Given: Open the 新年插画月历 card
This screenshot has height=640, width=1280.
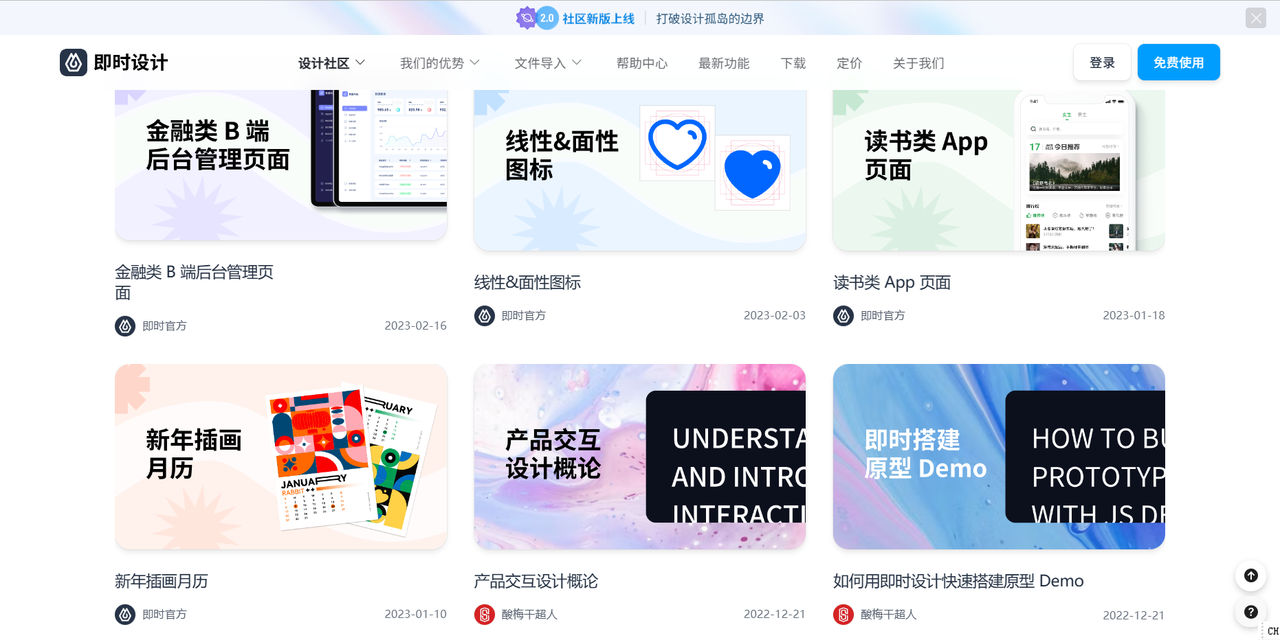Looking at the screenshot, I should click(281, 456).
